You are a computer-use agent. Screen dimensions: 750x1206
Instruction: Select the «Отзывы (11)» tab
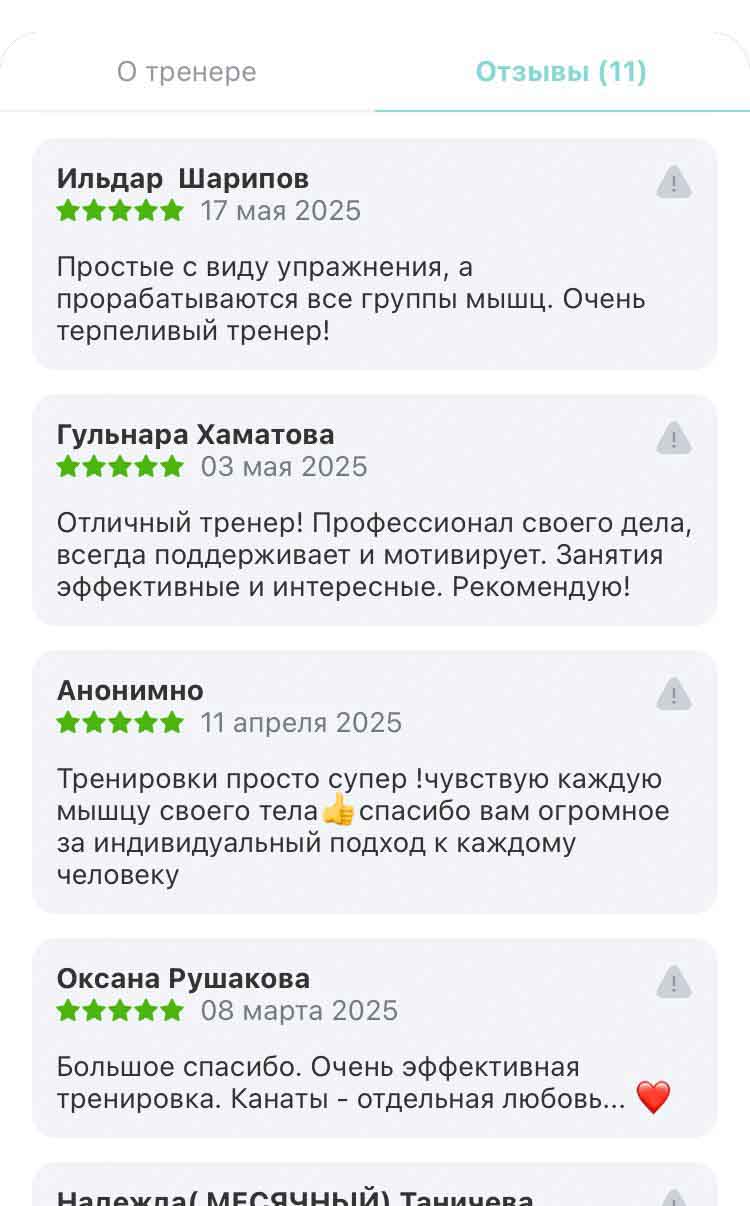pyautogui.click(x=561, y=72)
